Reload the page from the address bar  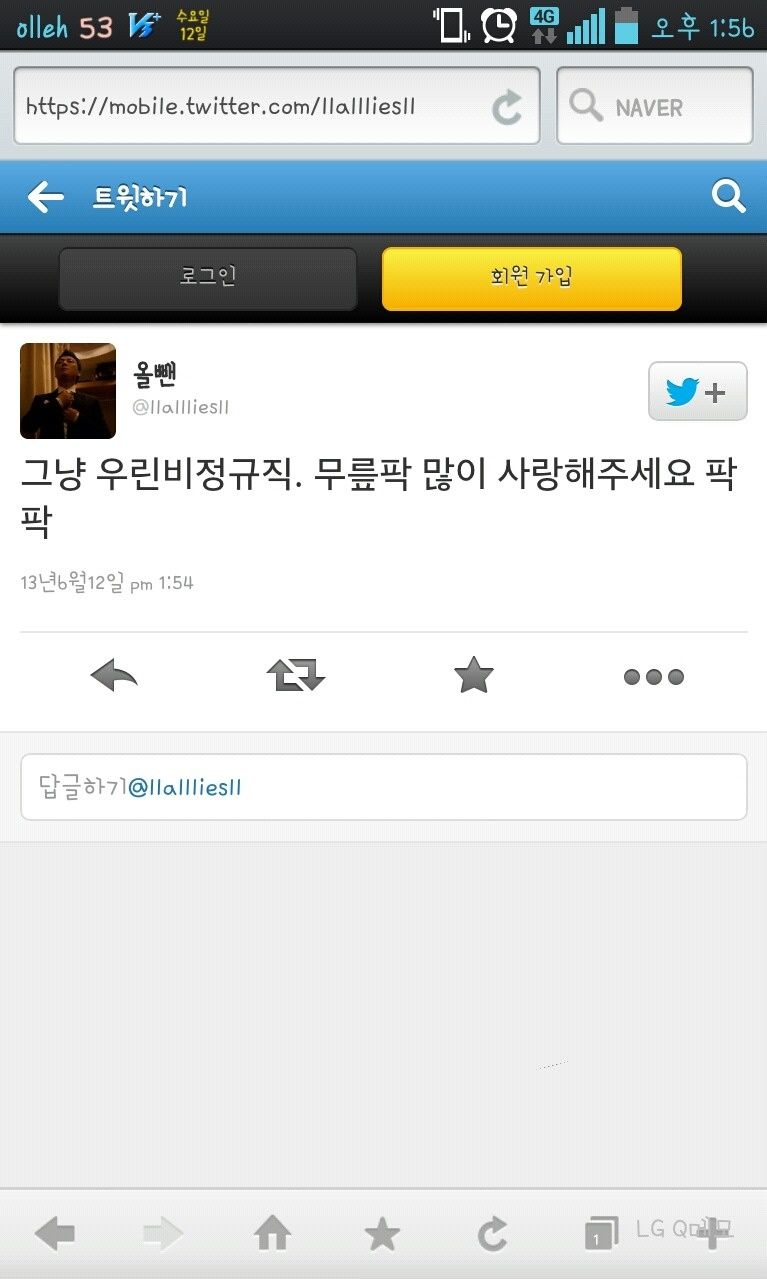coord(508,107)
